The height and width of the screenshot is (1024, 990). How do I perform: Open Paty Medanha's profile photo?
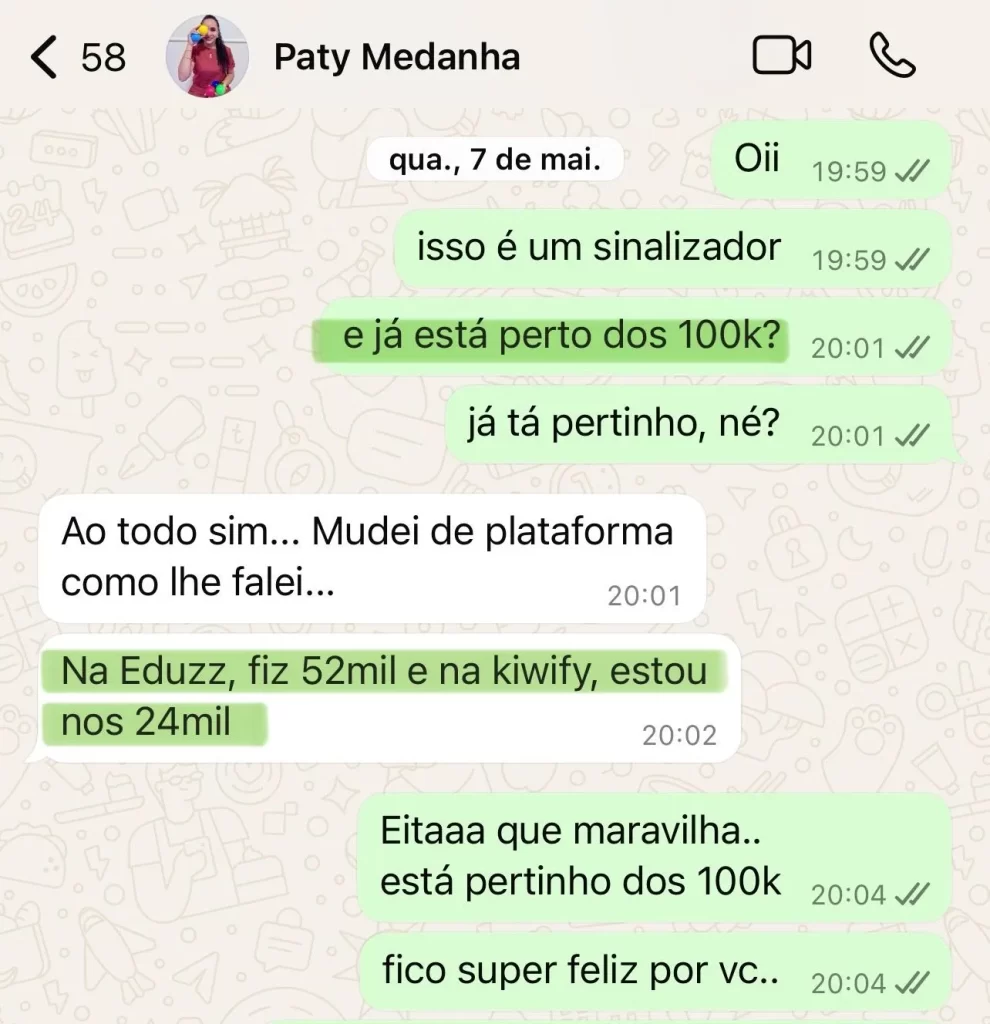(207, 57)
